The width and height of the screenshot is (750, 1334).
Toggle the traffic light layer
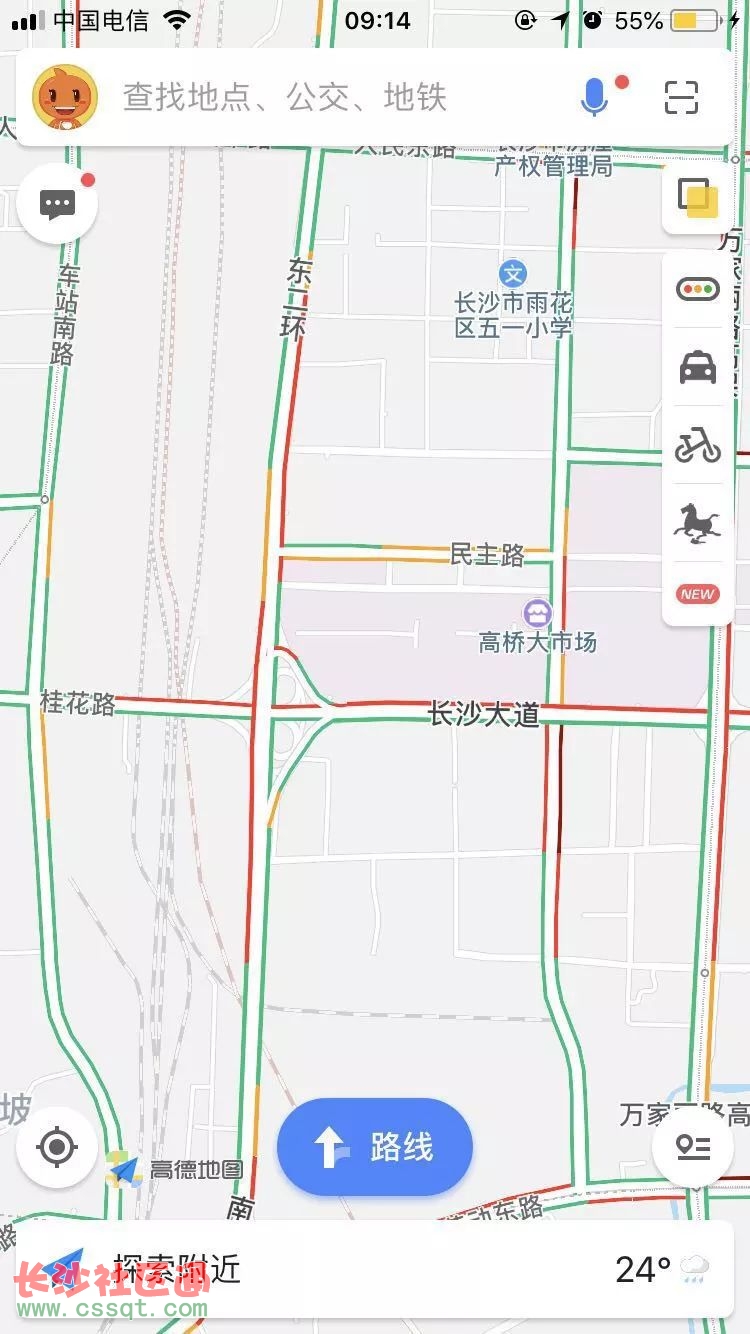pos(698,290)
